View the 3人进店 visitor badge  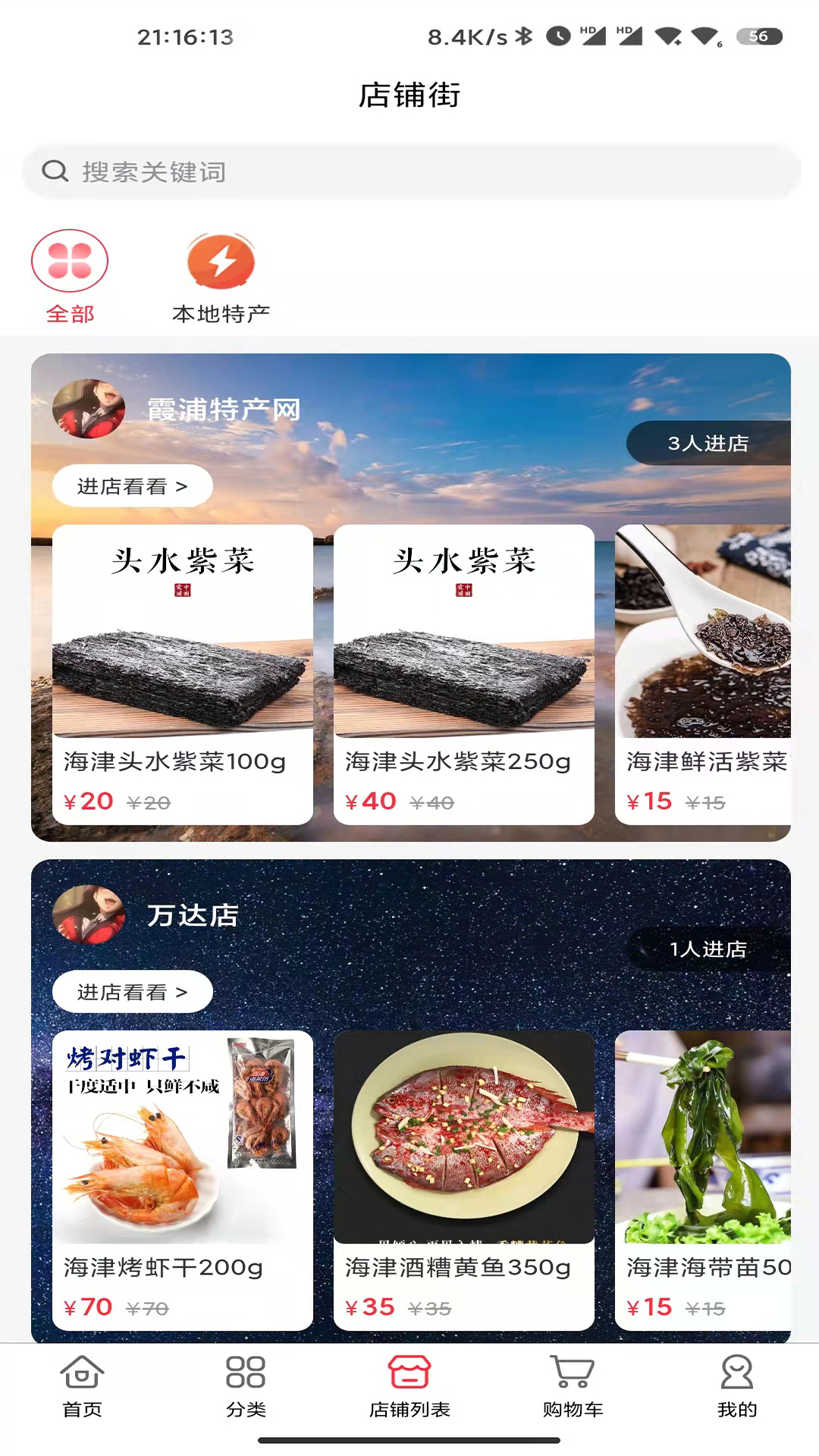pyautogui.click(x=708, y=443)
